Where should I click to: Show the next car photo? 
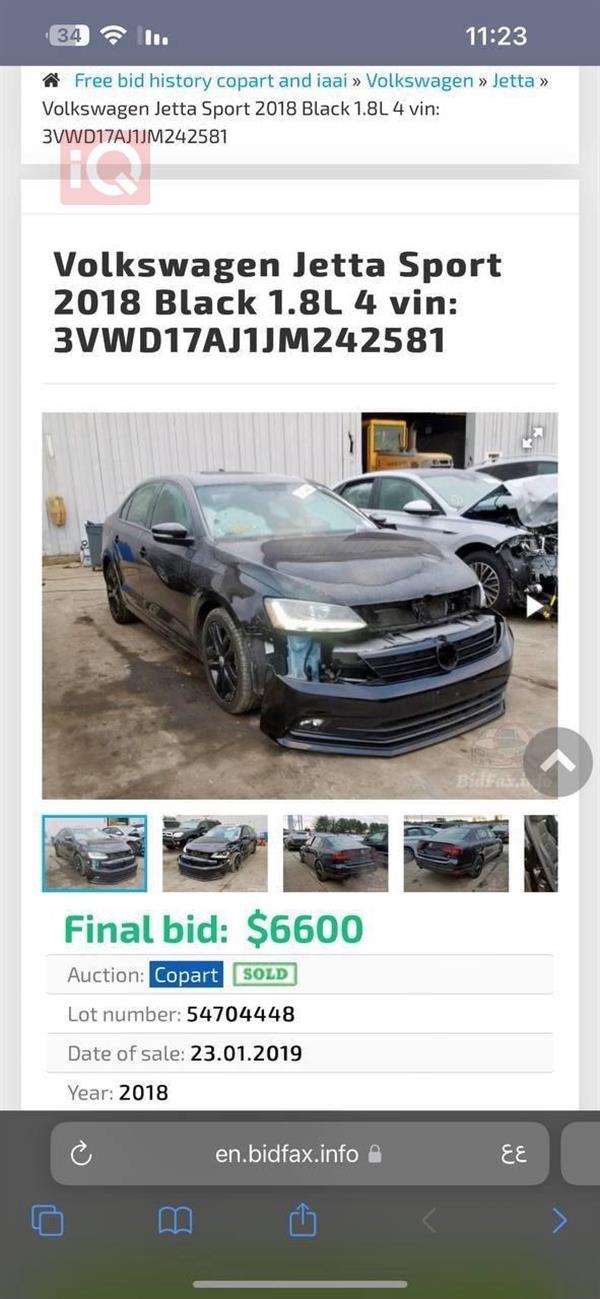(535, 604)
